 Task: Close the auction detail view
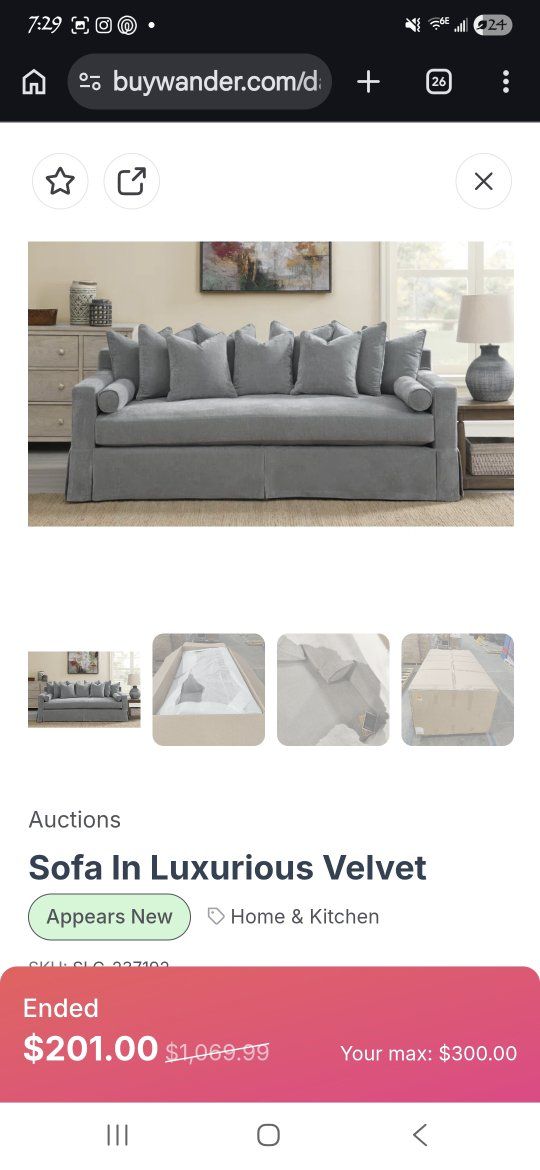click(483, 181)
